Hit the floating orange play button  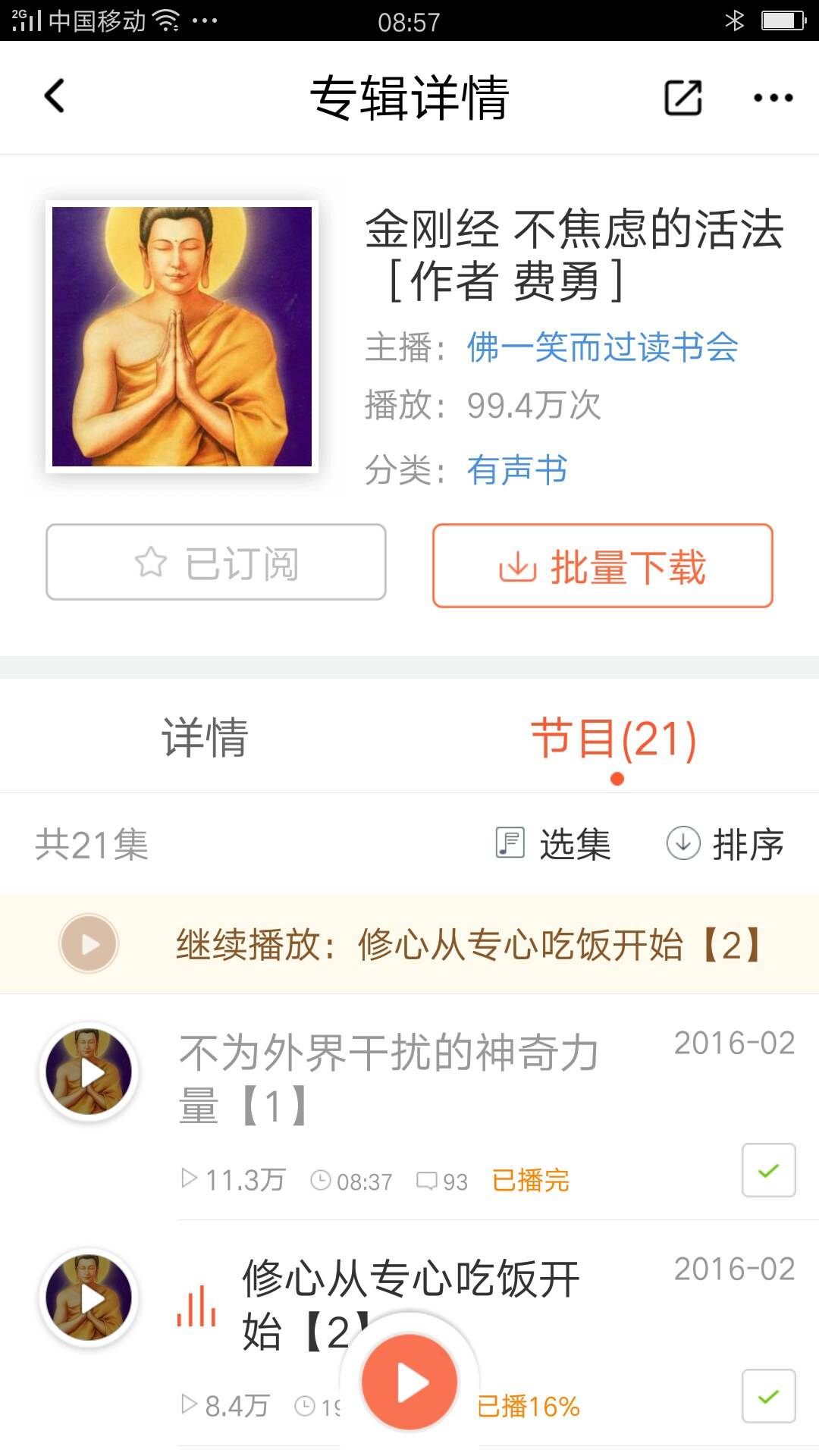point(409,1382)
